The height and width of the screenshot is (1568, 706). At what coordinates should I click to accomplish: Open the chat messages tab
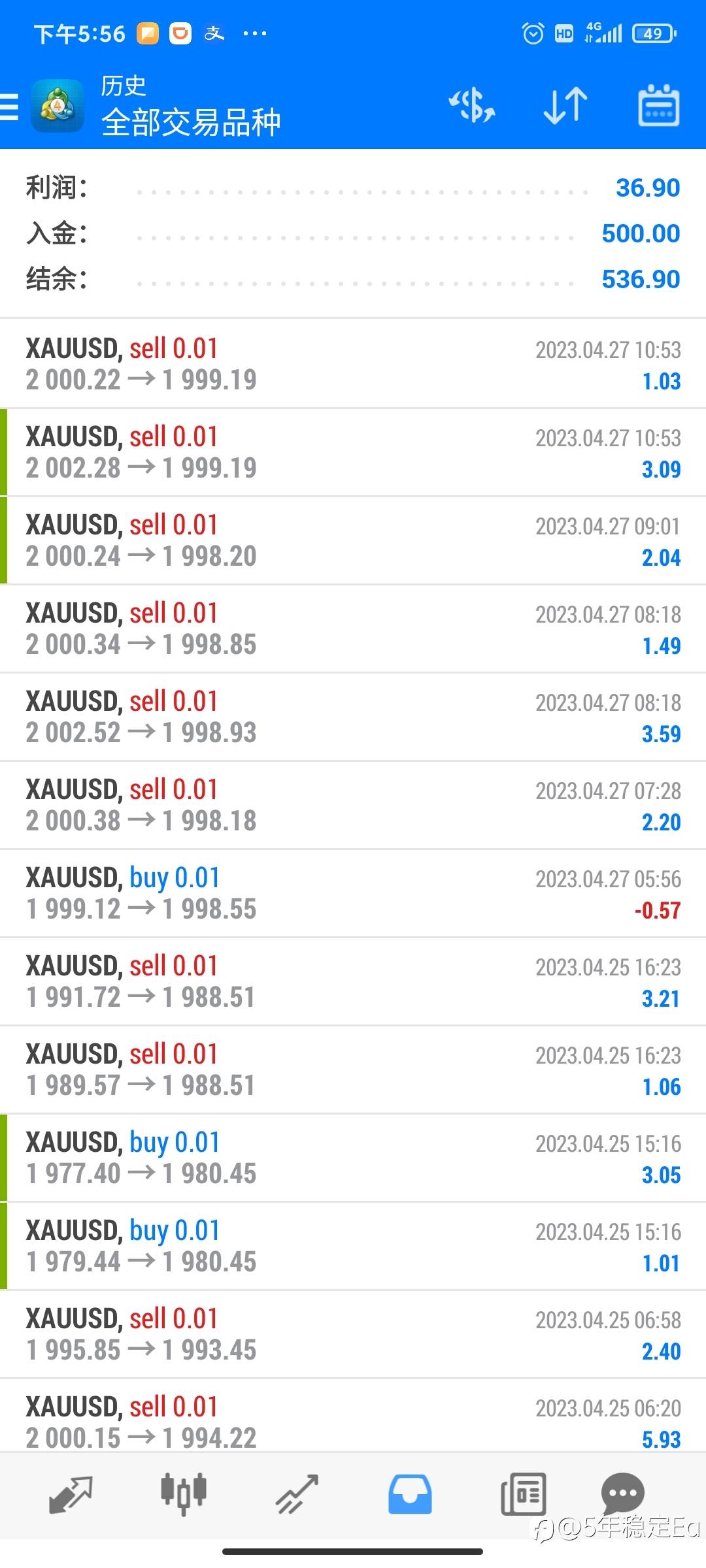[623, 1493]
